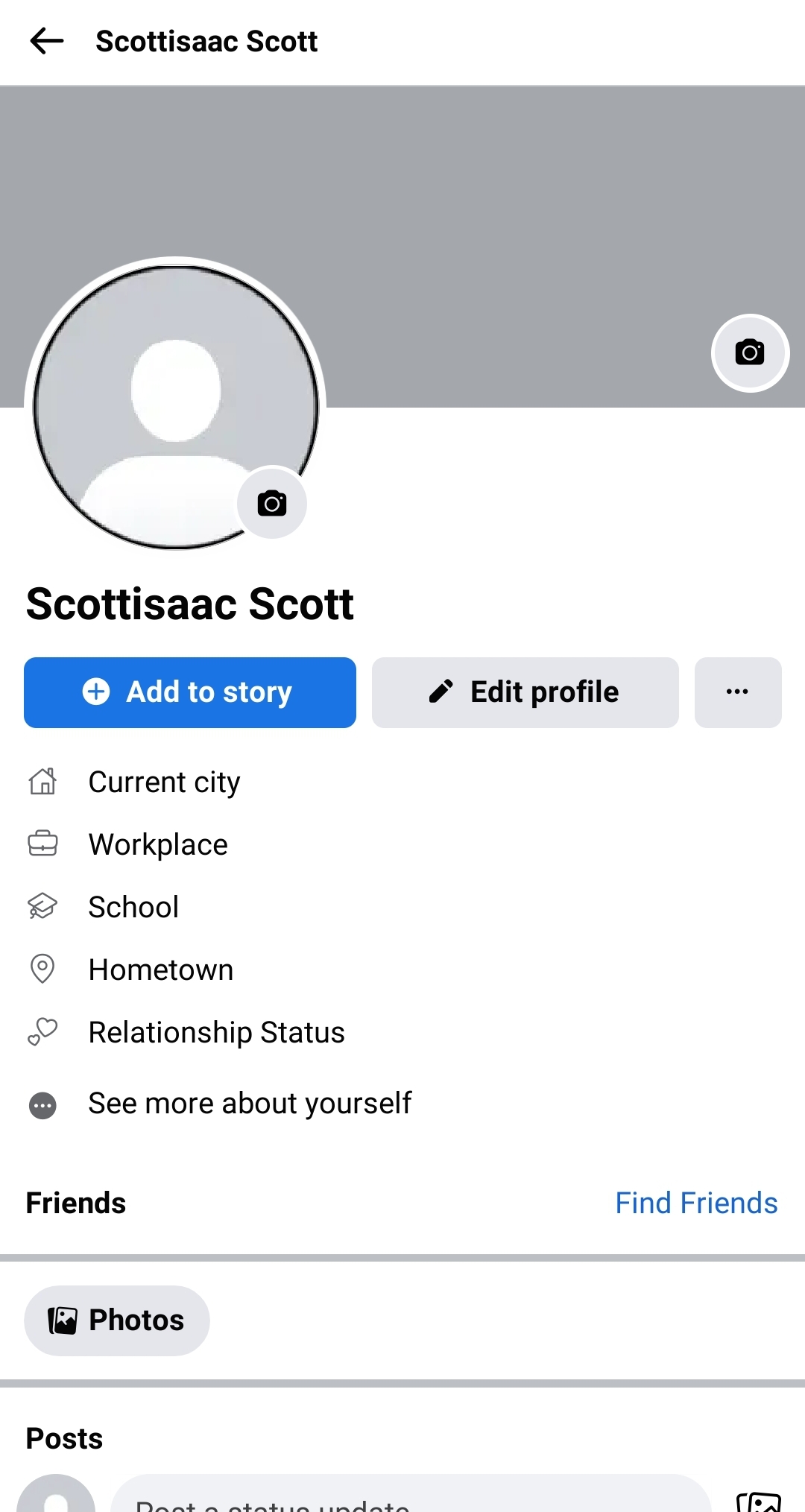805x1512 pixels.
Task: Set your Hometown
Action: click(161, 969)
